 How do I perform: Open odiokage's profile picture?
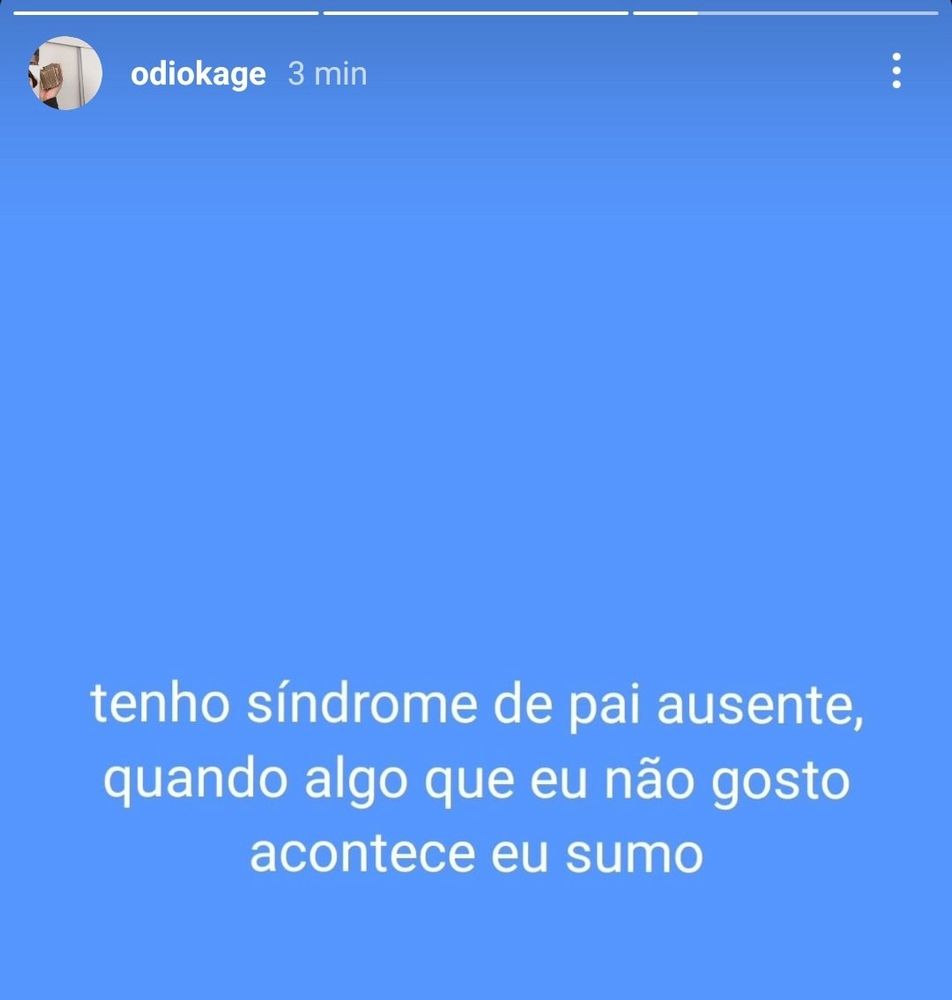tap(65, 73)
